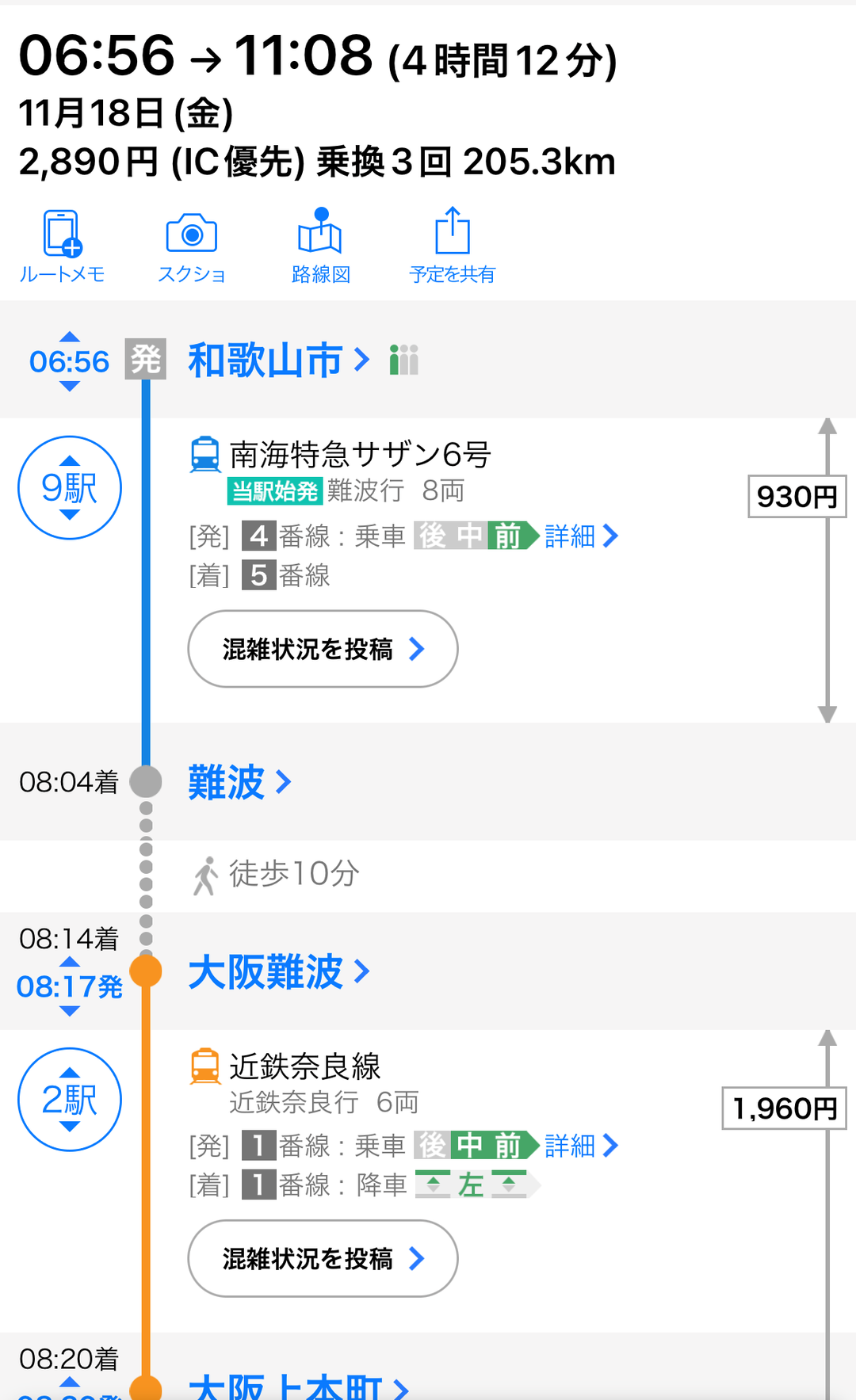Screen dimensions: 856x1400
Task: Take a route screenshot with スクショ
Action: point(191,246)
